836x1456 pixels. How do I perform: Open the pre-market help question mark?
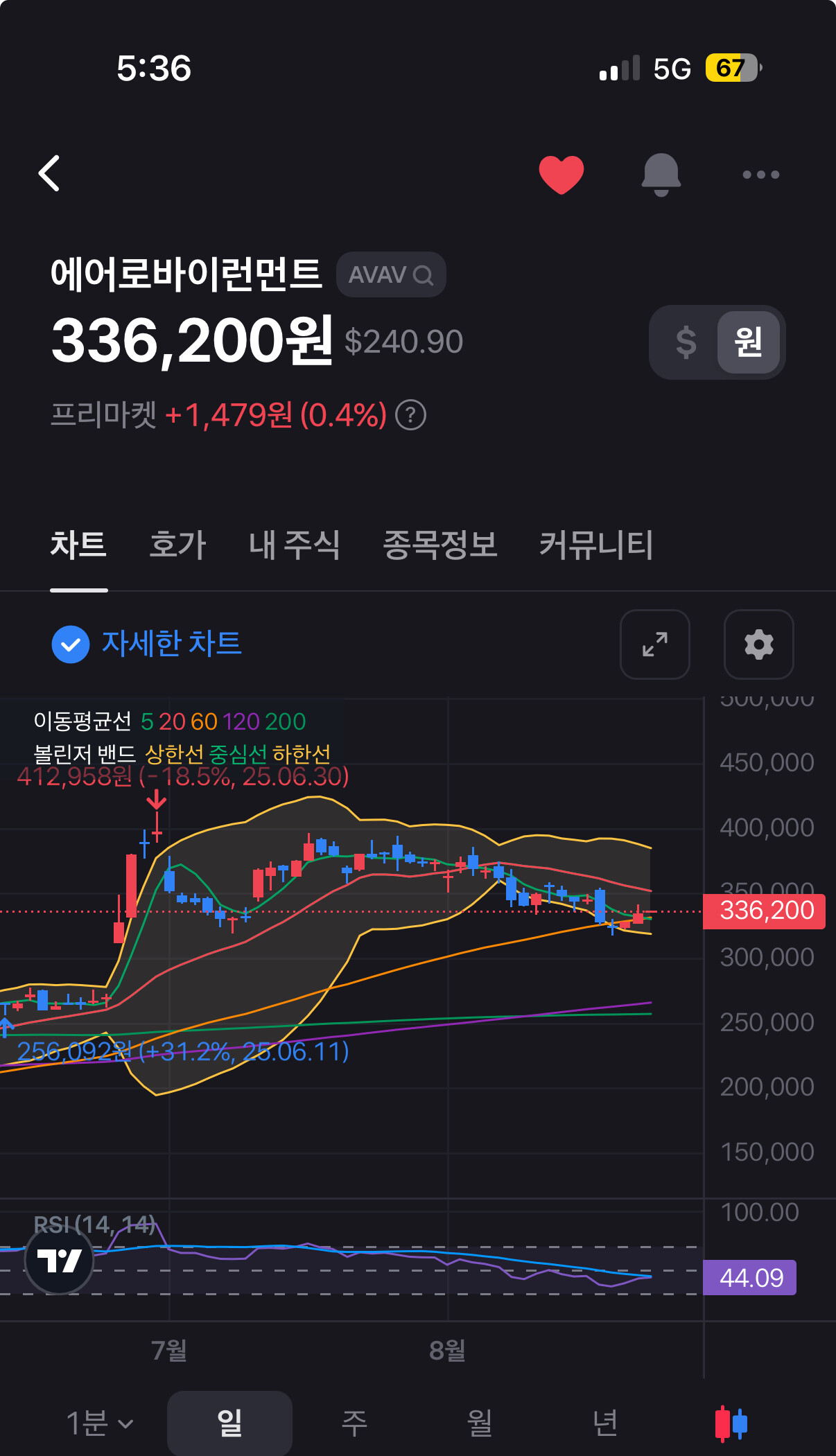coord(410,415)
